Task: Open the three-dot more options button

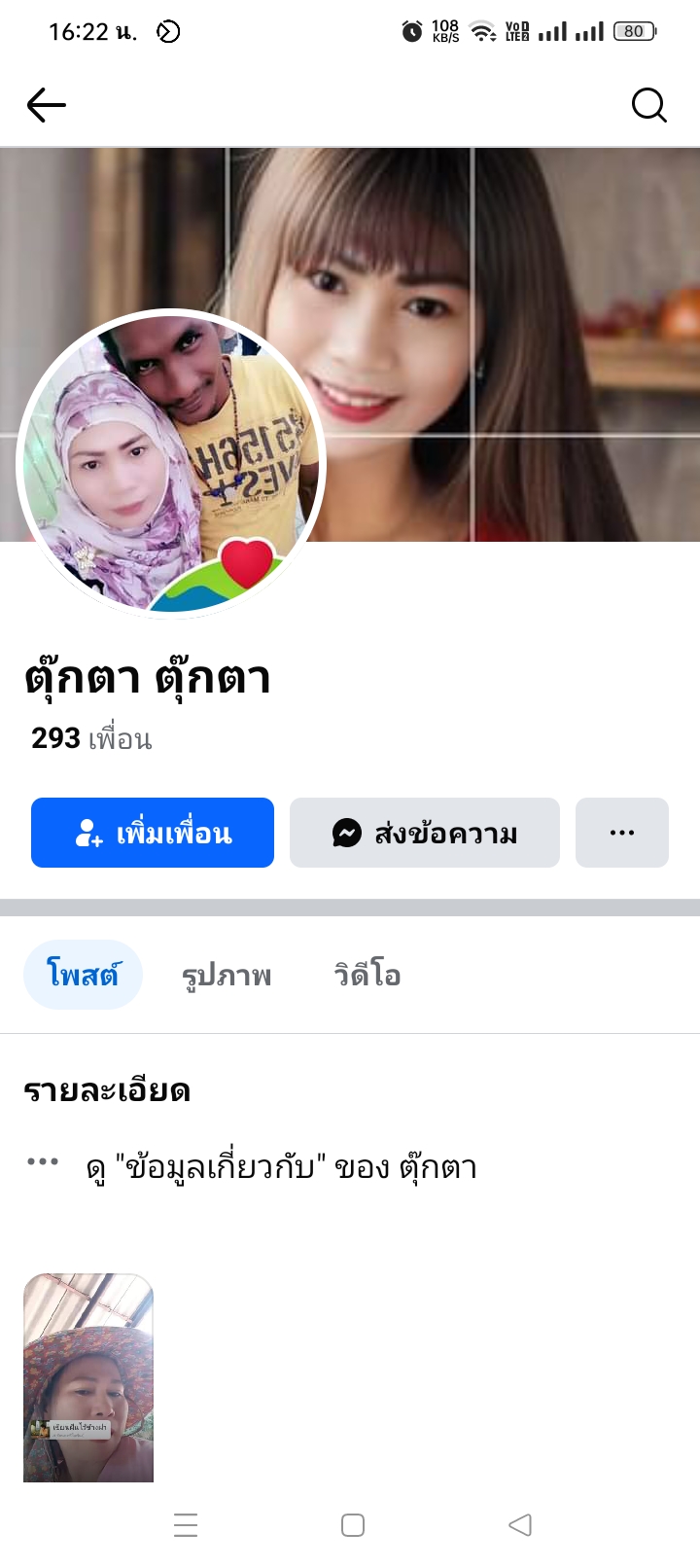Action: tap(622, 833)
